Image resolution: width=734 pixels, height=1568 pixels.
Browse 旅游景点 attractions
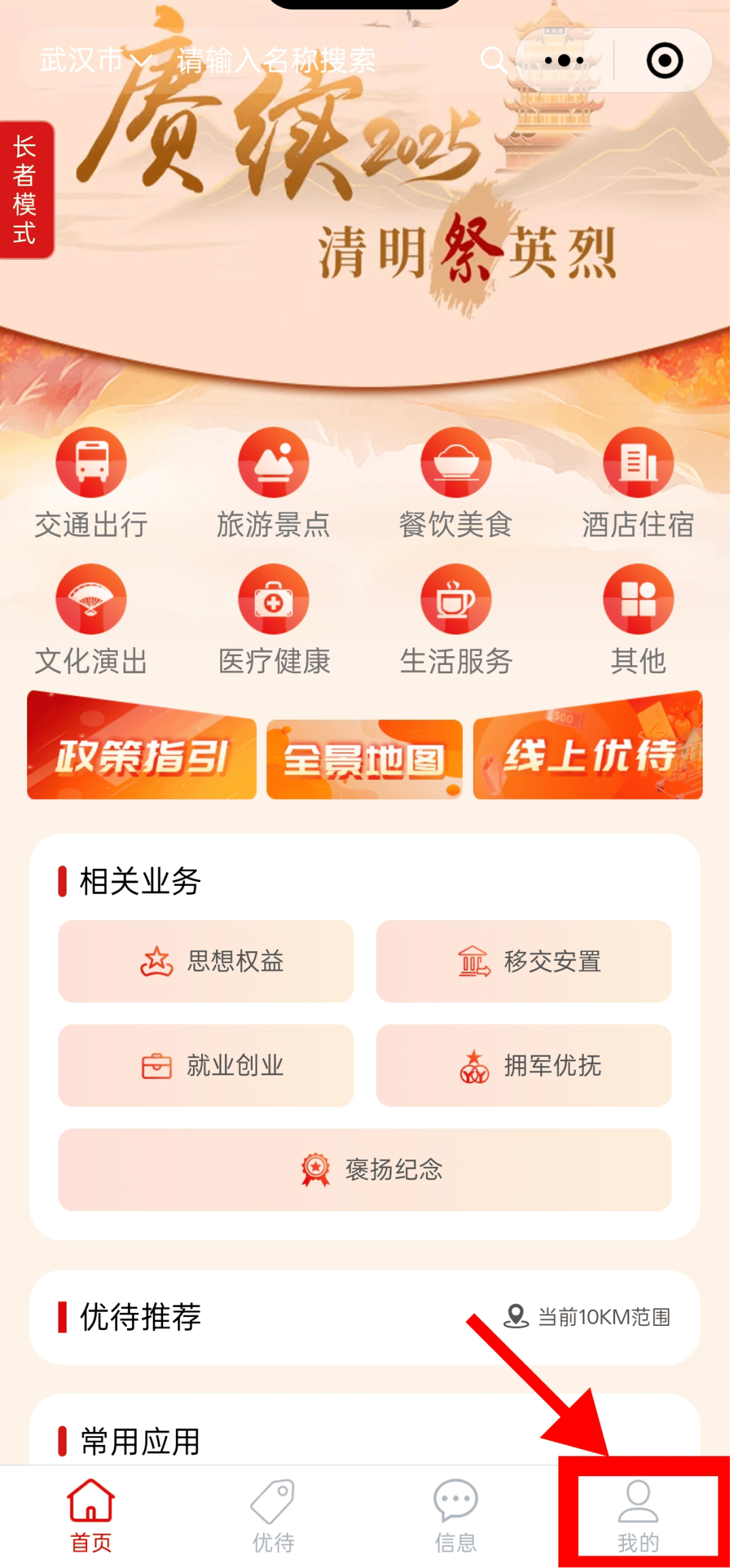[273, 483]
